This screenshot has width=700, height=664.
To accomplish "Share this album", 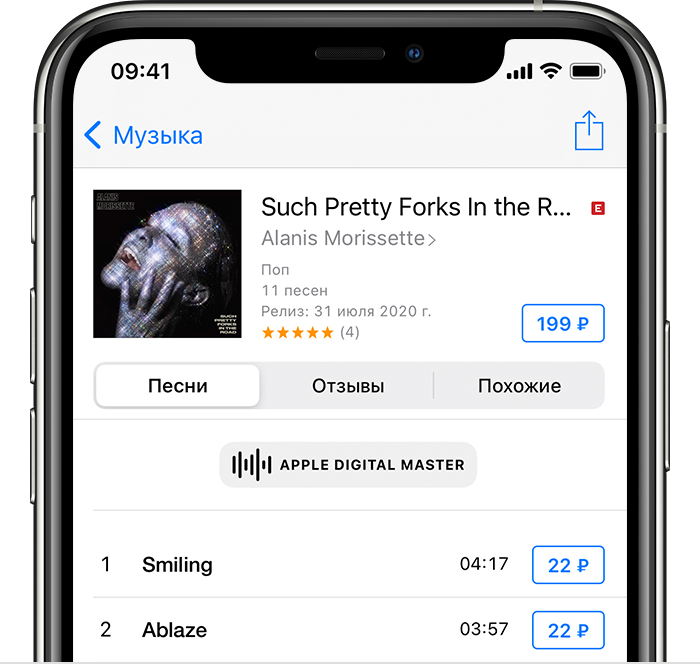I will pyautogui.click(x=589, y=131).
